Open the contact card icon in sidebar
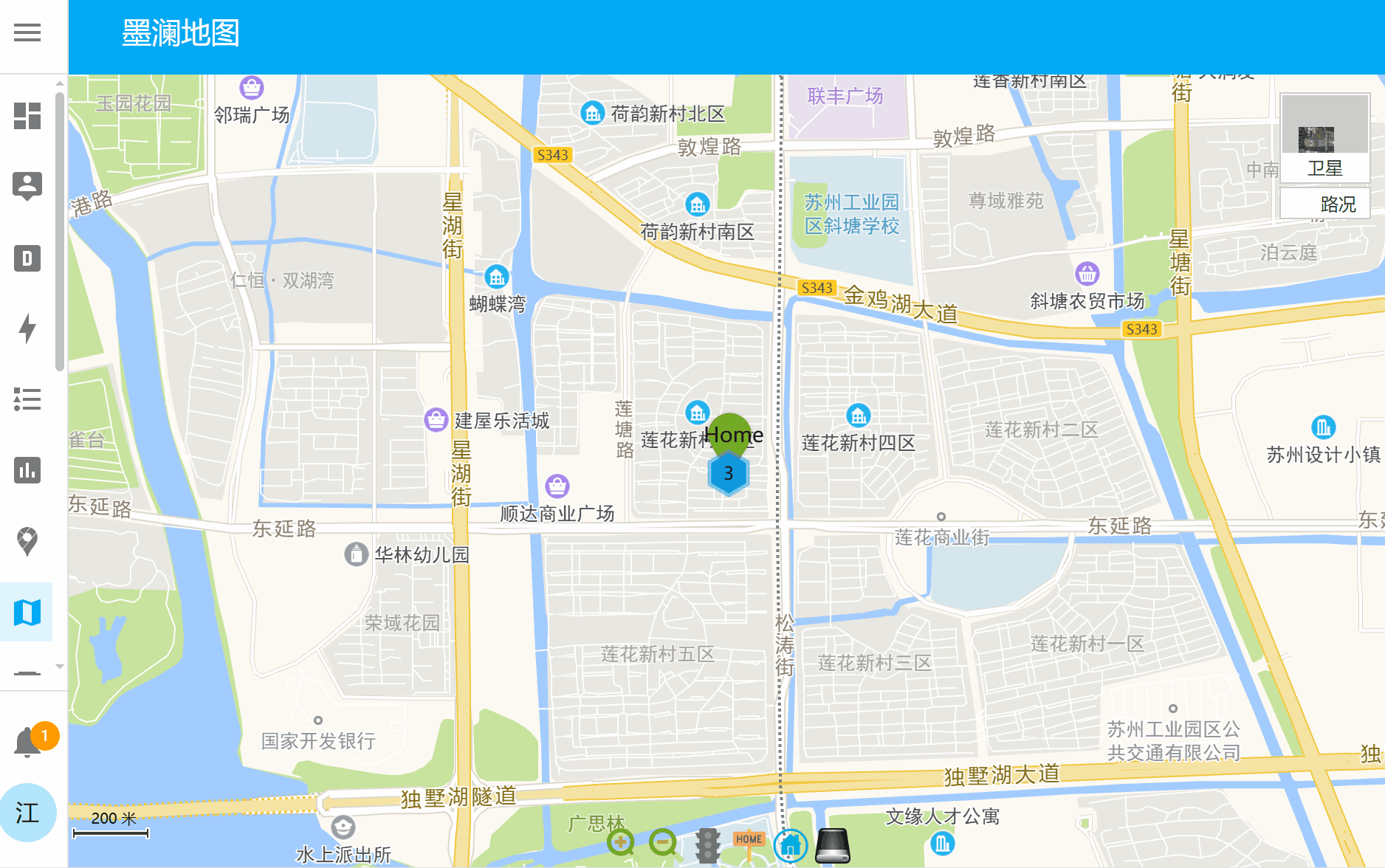 coord(27,186)
